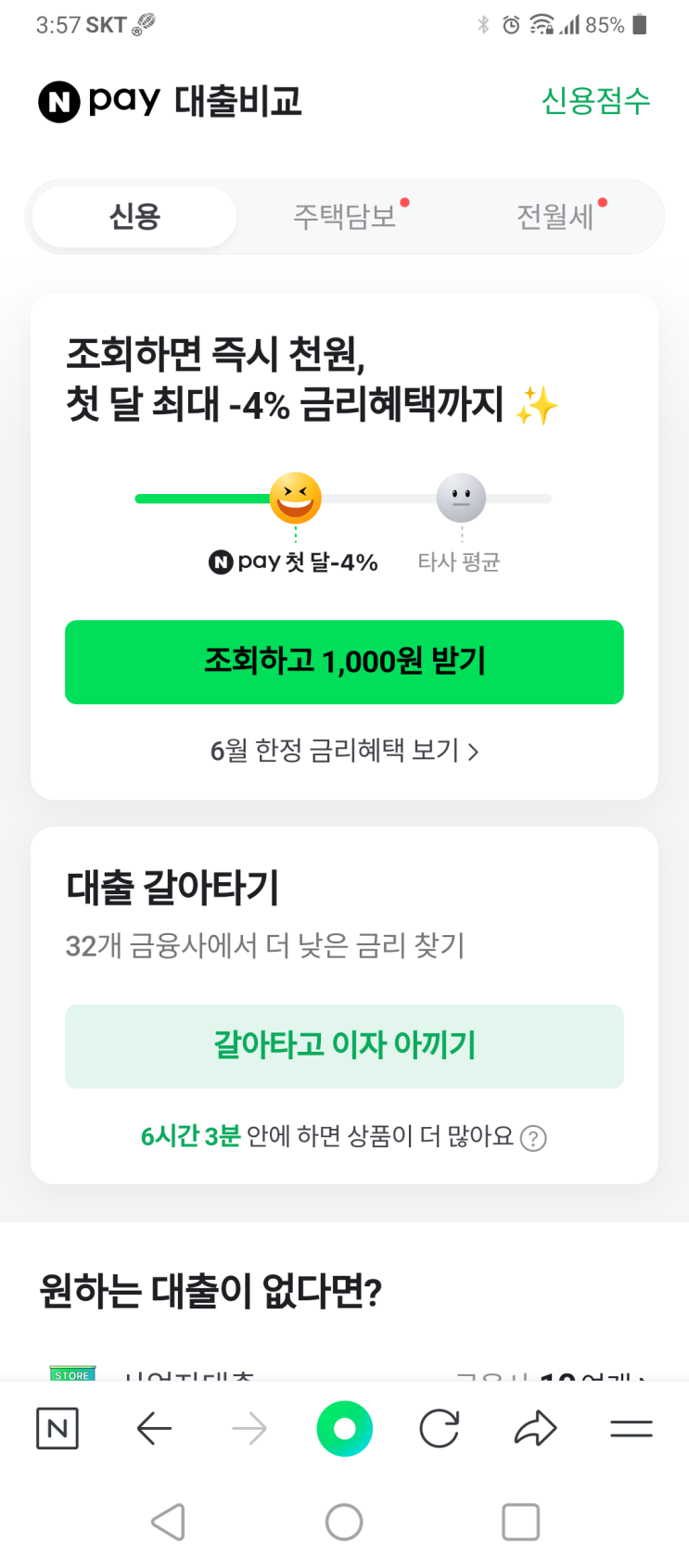Image resolution: width=689 pixels, height=1568 pixels.
Task: Open the 신용점수 link
Action: point(595,101)
